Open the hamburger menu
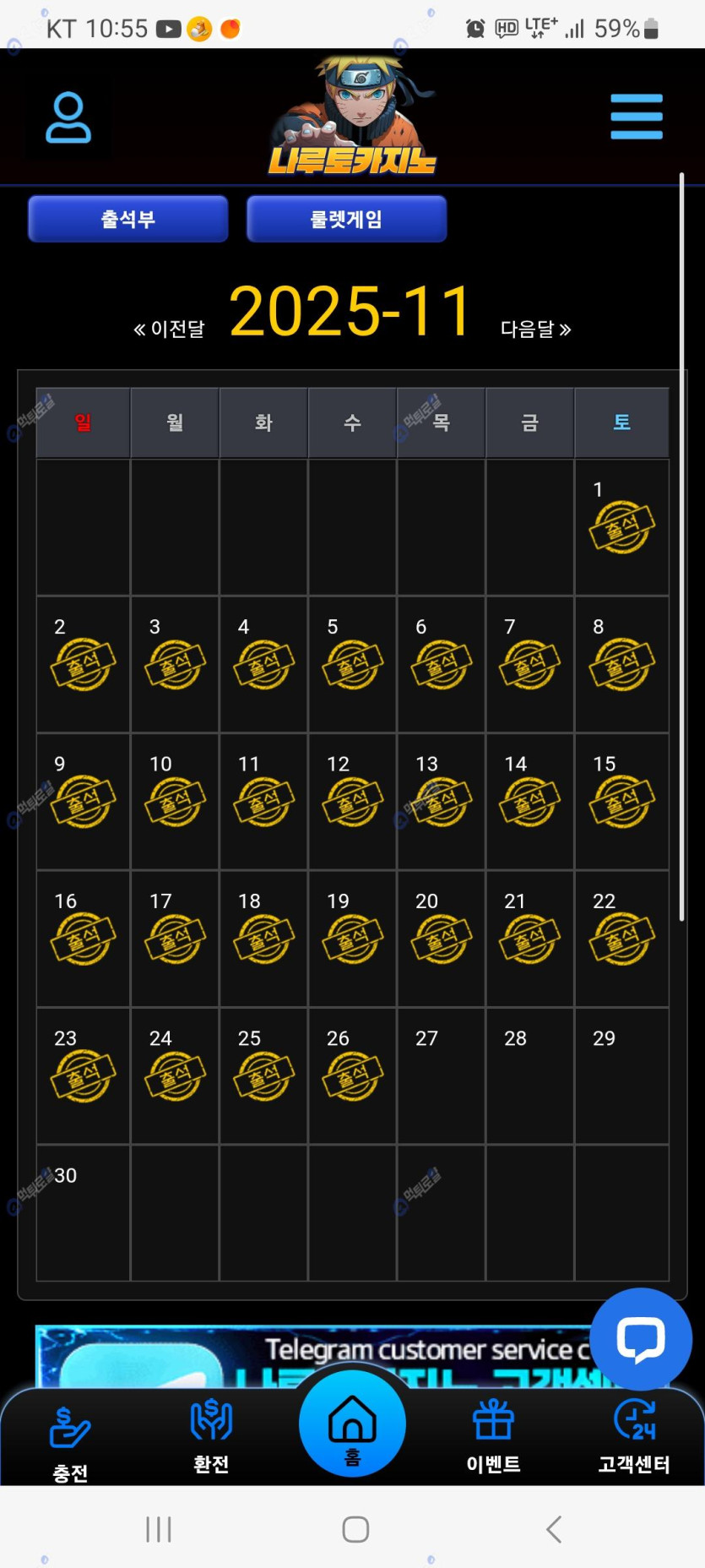The height and width of the screenshot is (1568, 705). [636, 117]
